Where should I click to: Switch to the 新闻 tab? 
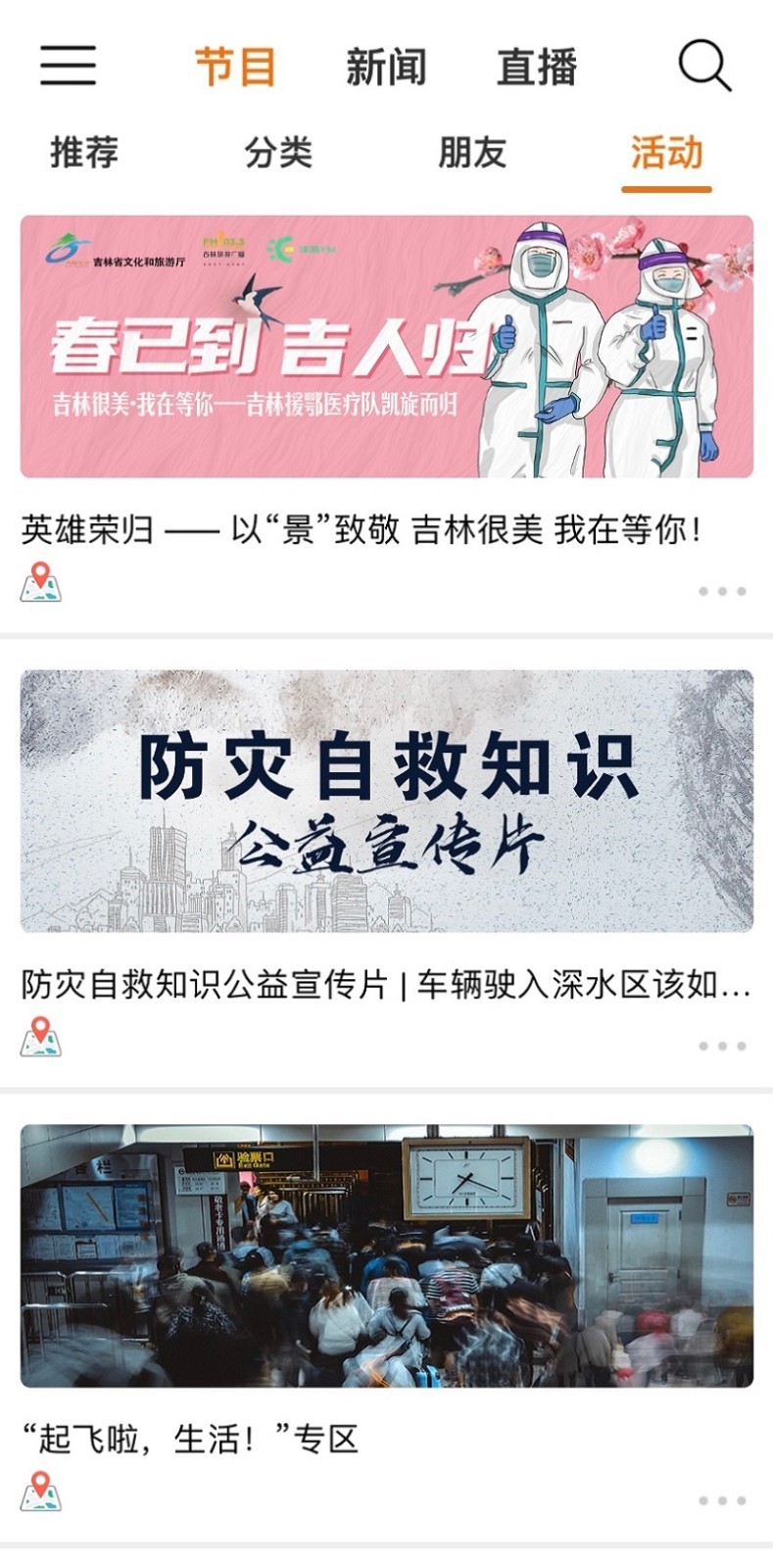point(386,65)
